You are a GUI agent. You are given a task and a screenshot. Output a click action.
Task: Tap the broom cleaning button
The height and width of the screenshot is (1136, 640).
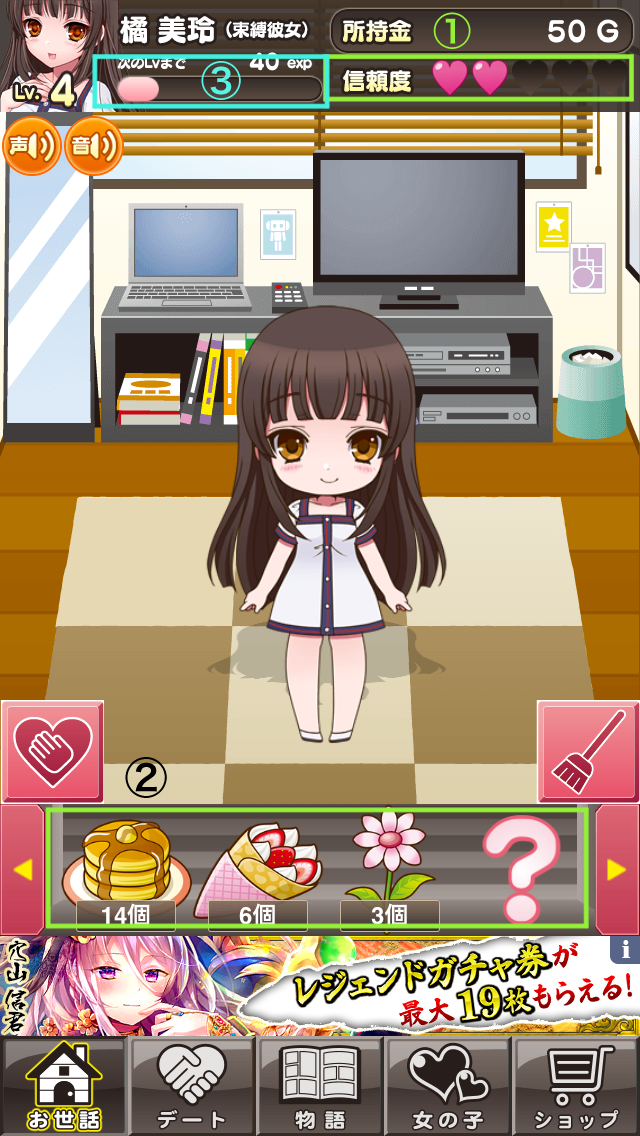coord(588,750)
